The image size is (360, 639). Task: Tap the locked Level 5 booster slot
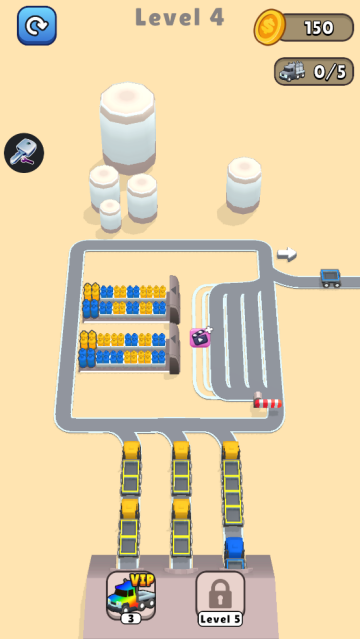[220, 598]
